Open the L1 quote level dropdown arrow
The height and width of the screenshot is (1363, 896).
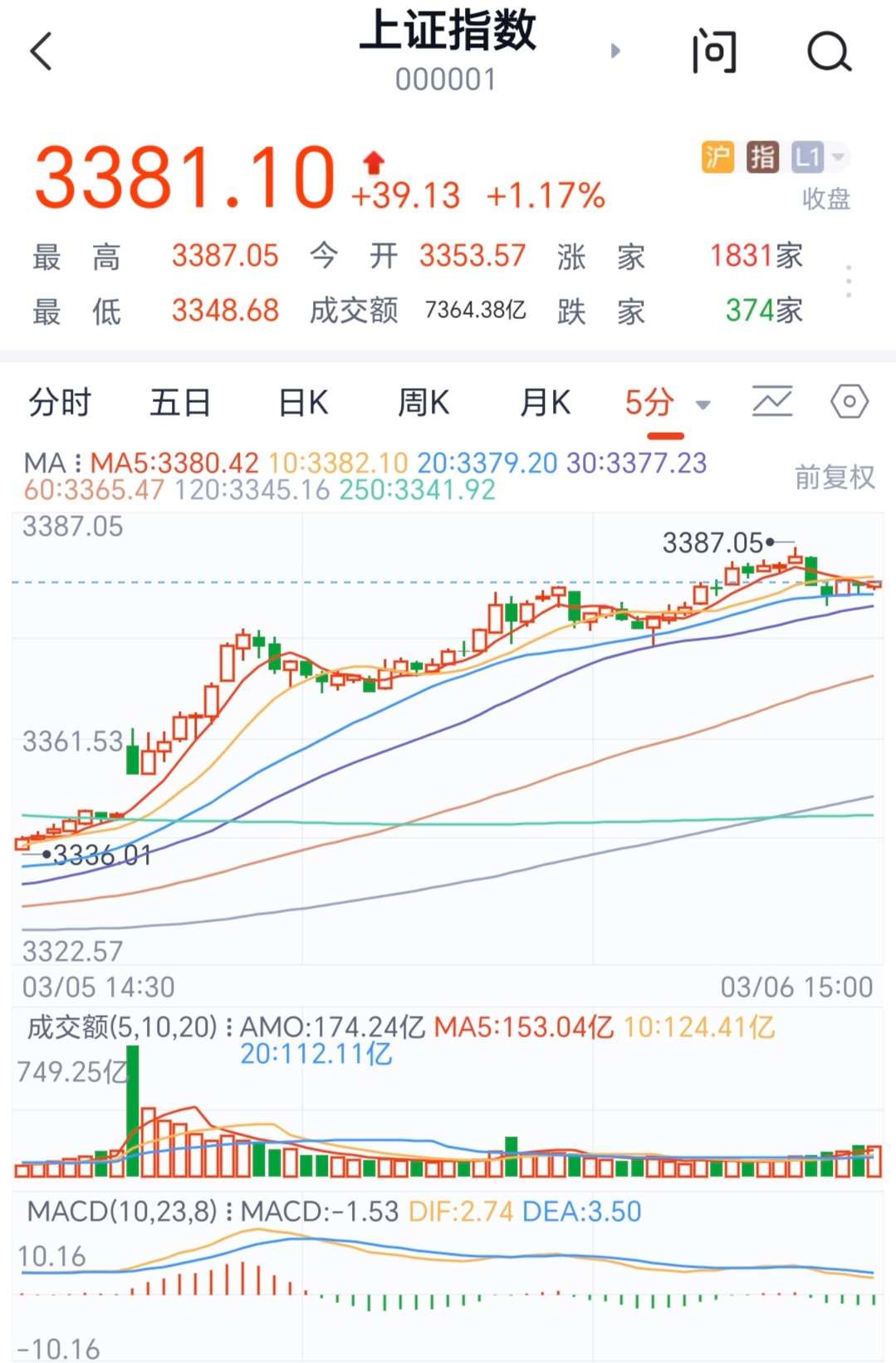click(x=839, y=158)
